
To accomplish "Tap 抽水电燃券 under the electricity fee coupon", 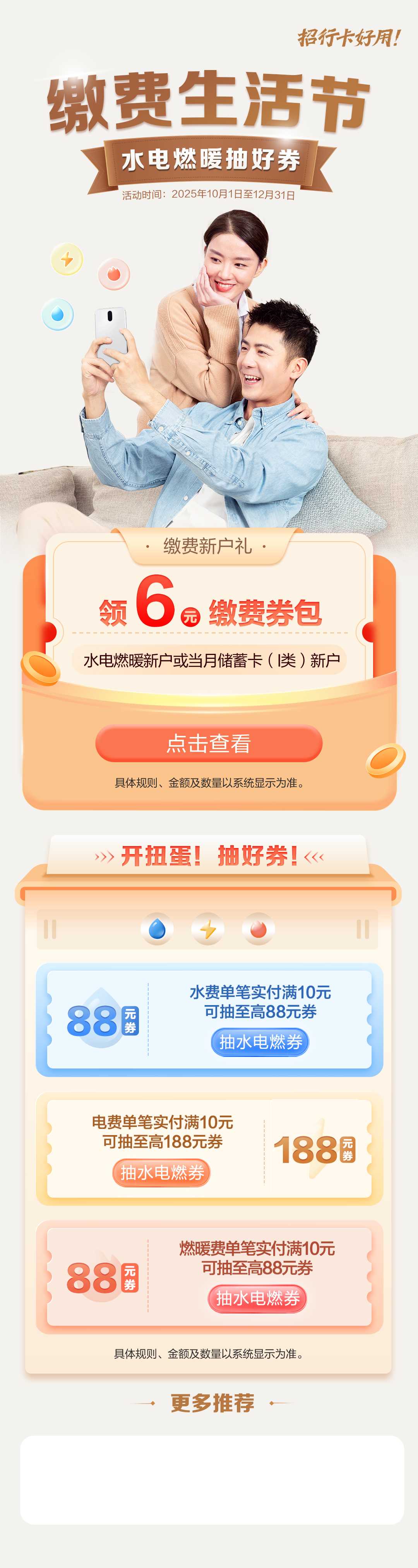I will click(x=161, y=1172).
